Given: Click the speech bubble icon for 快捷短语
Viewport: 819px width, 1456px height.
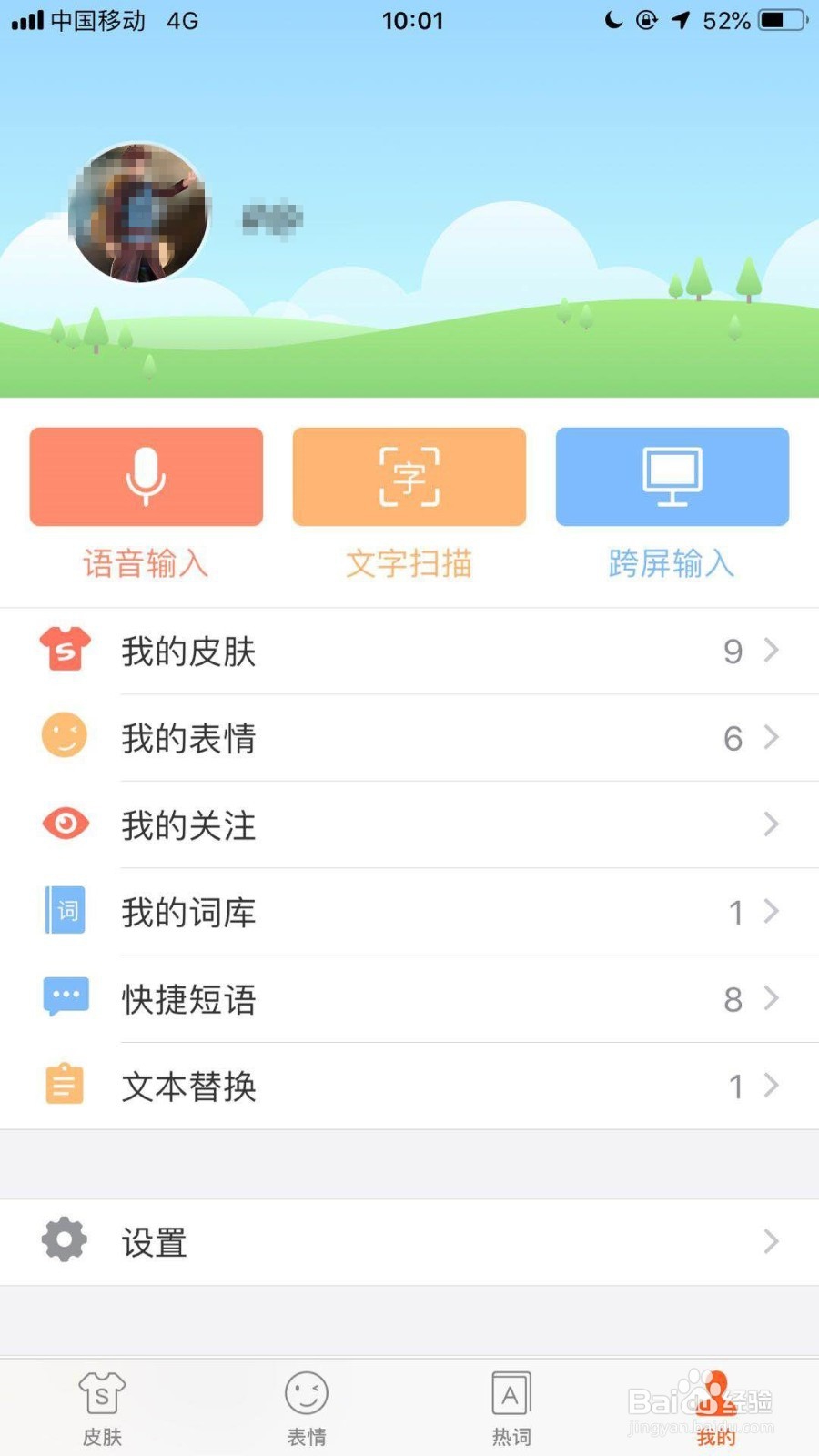Looking at the screenshot, I should (65, 997).
